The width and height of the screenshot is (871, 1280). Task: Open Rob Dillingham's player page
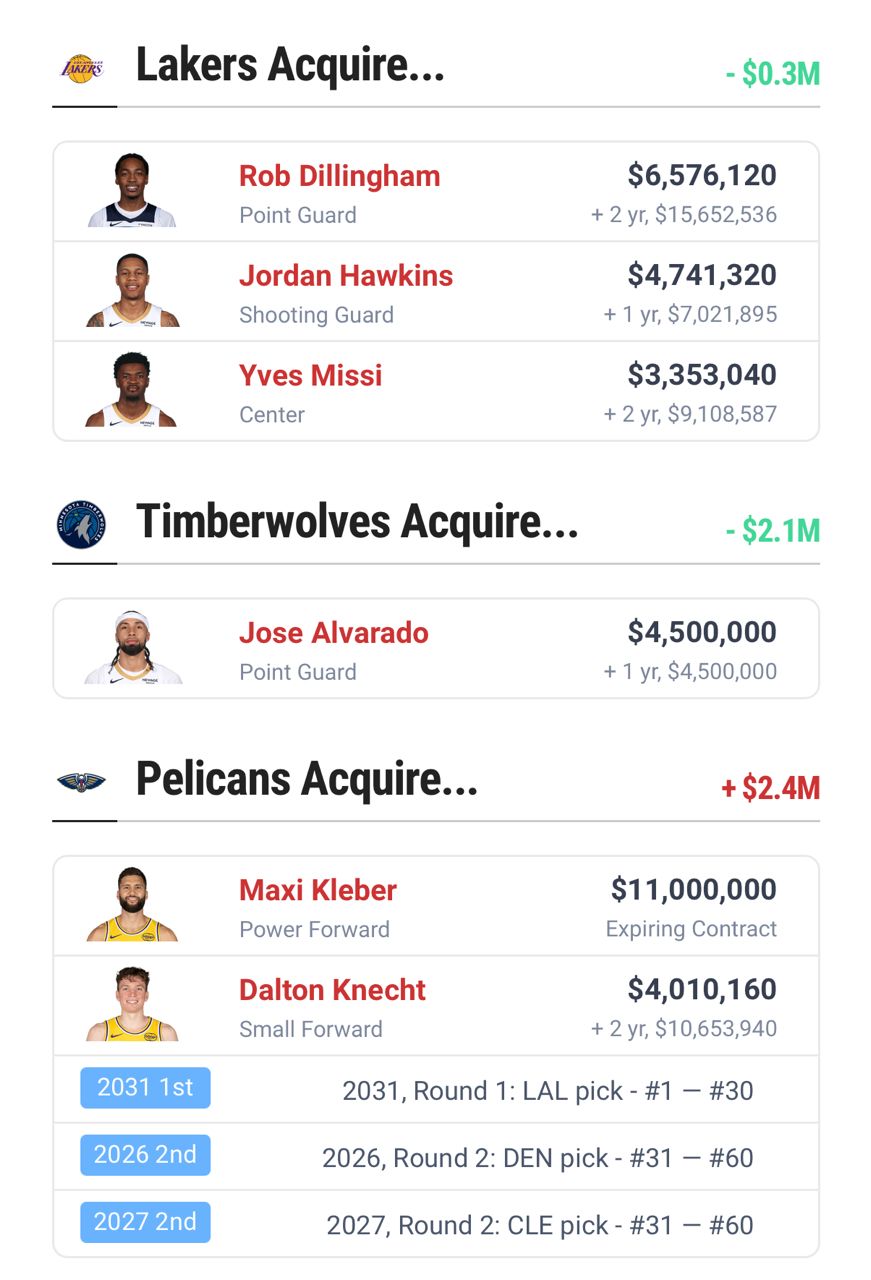pyautogui.click(x=339, y=176)
